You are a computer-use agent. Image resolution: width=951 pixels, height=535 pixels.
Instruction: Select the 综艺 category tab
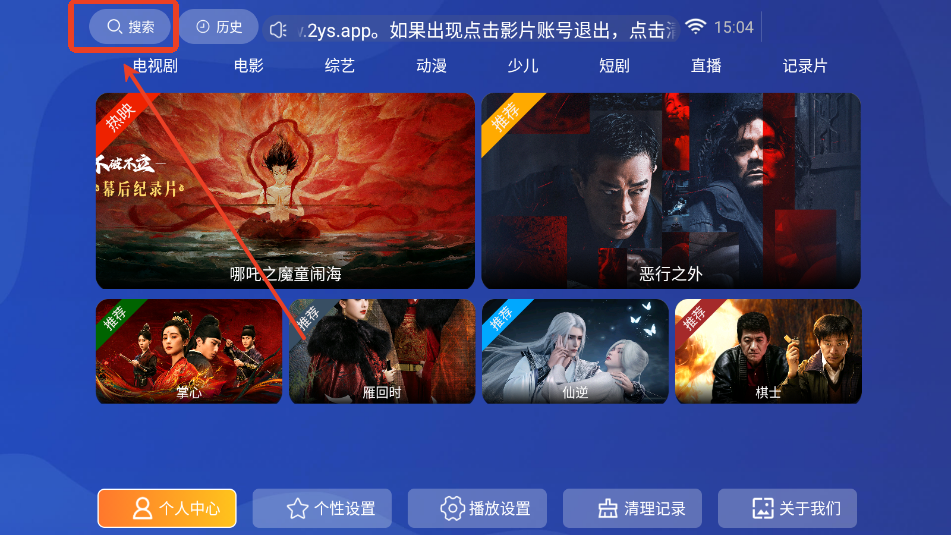pos(340,66)
